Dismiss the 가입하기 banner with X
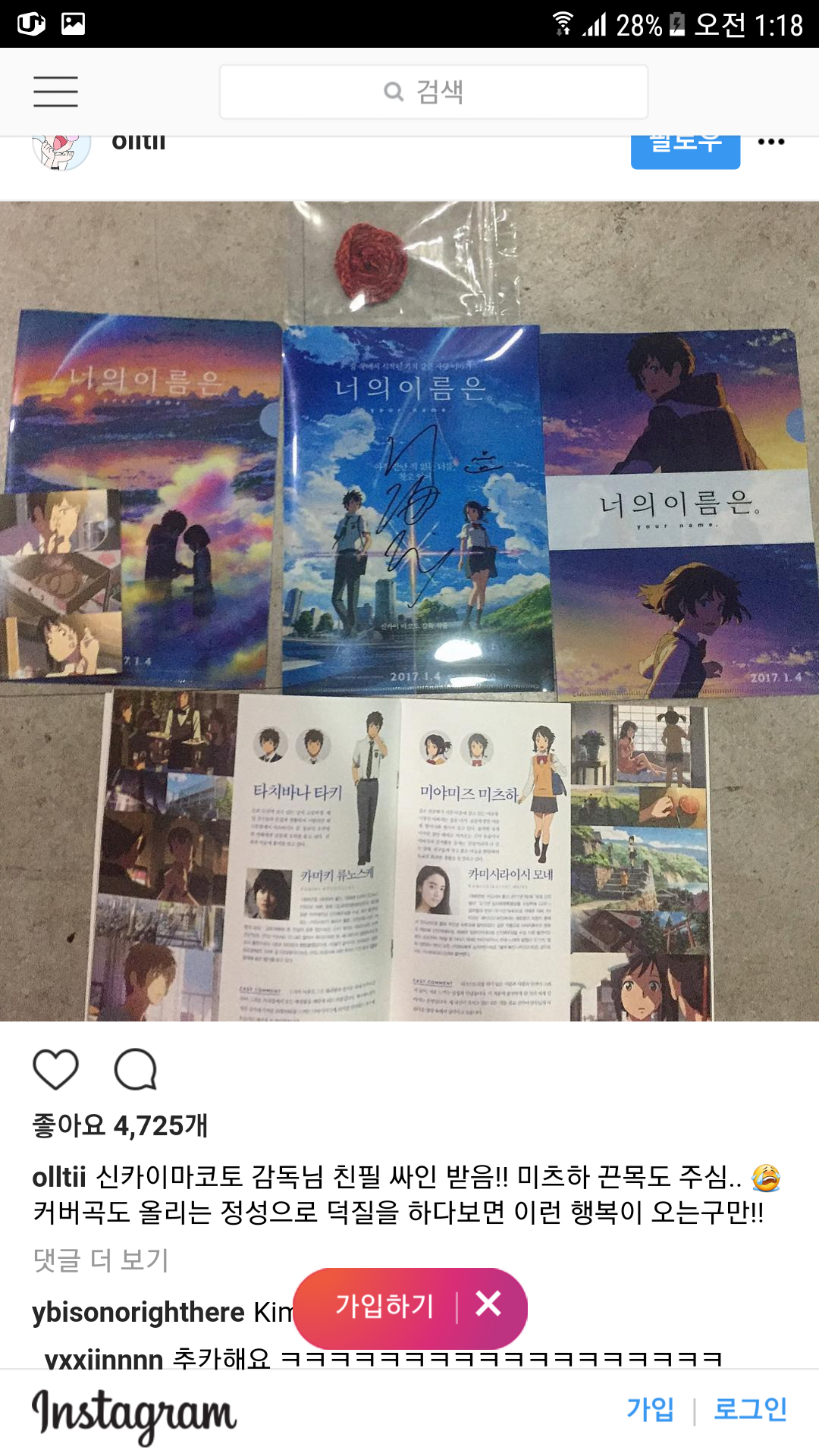The image size is (819, 1456). tap(488, 1304)
